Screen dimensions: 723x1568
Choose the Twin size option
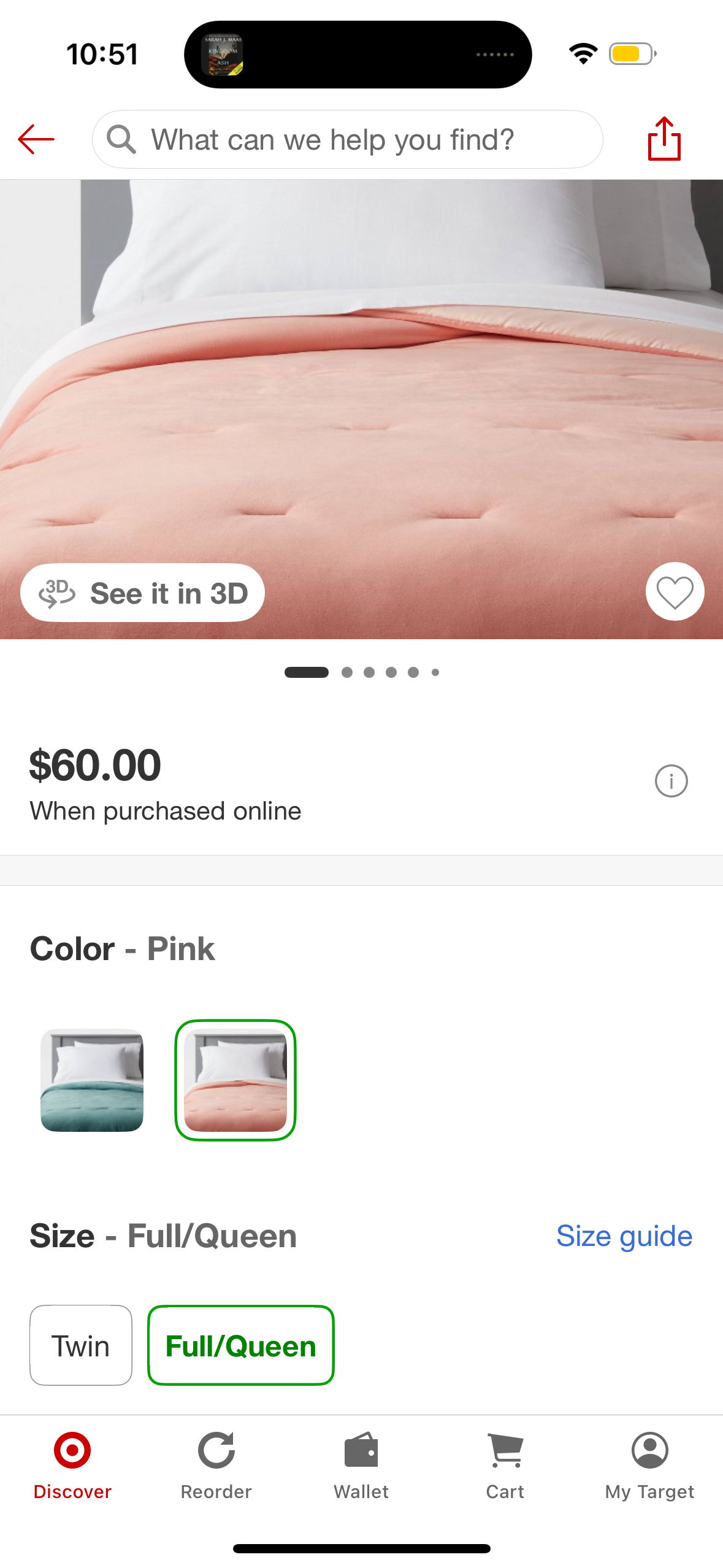[81, 1345]
